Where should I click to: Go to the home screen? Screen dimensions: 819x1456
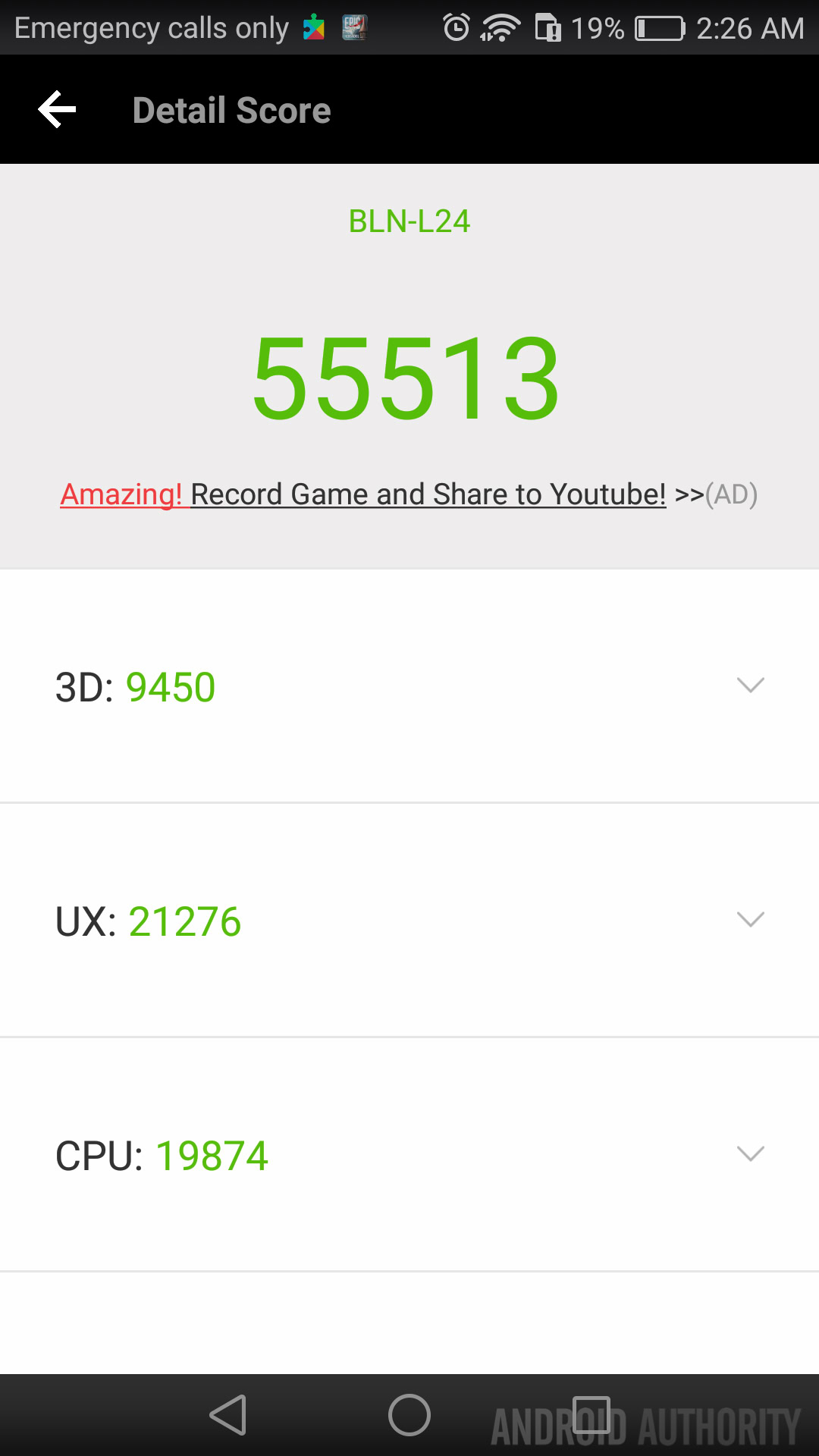[x=409, y=1415]
